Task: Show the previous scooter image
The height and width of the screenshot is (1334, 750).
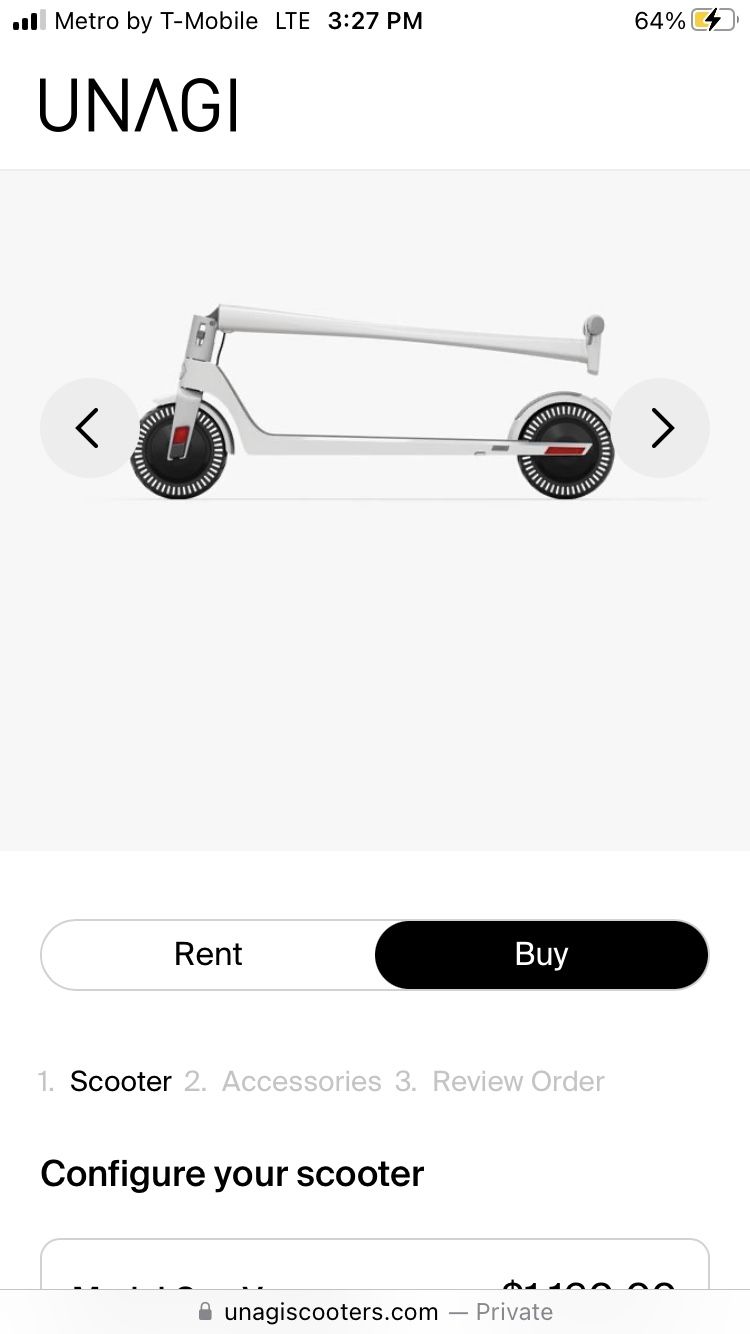Action: 89,428
